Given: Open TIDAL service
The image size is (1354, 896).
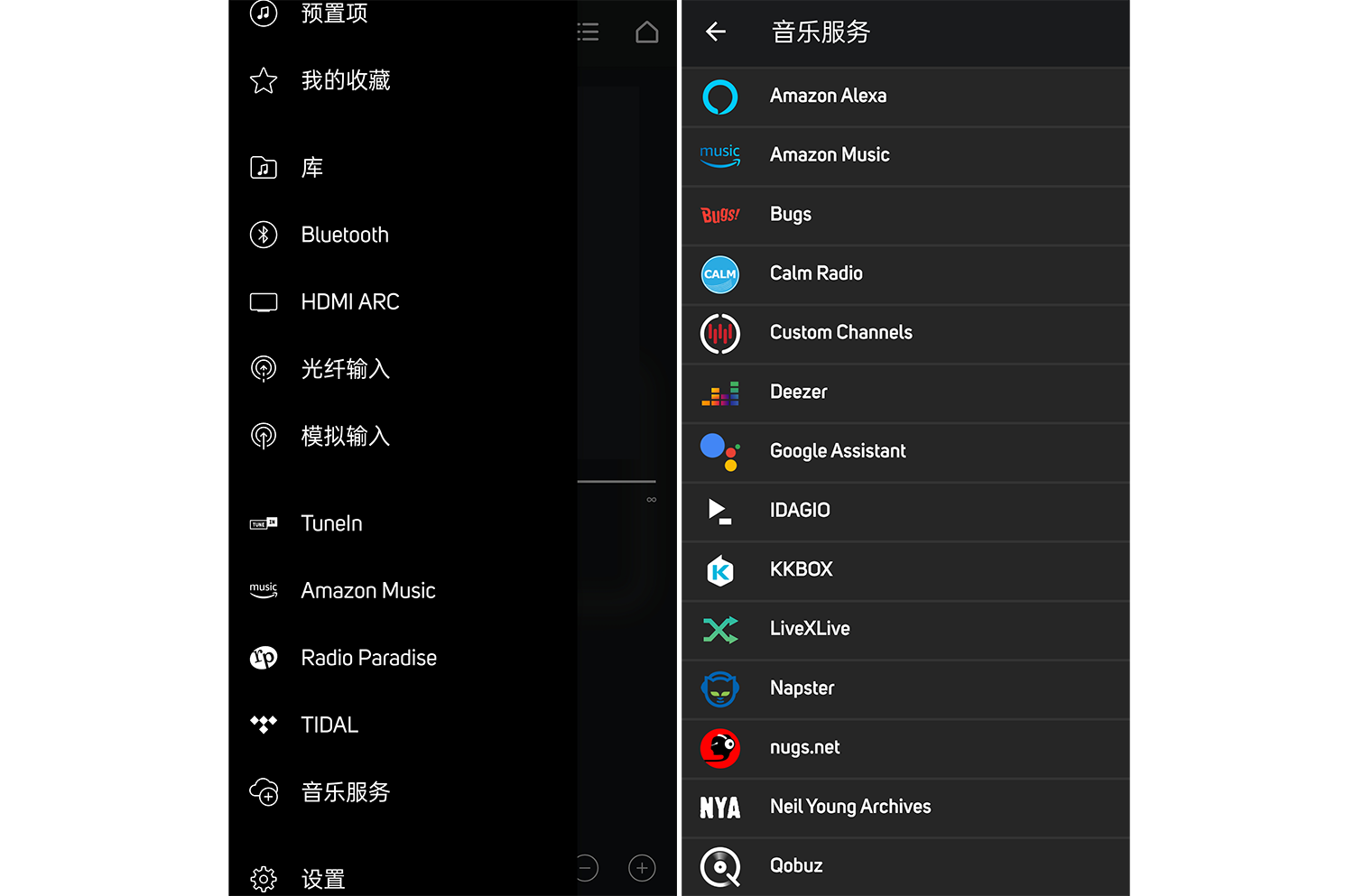Looking at the screenshot, I should (x=329, y=725).
